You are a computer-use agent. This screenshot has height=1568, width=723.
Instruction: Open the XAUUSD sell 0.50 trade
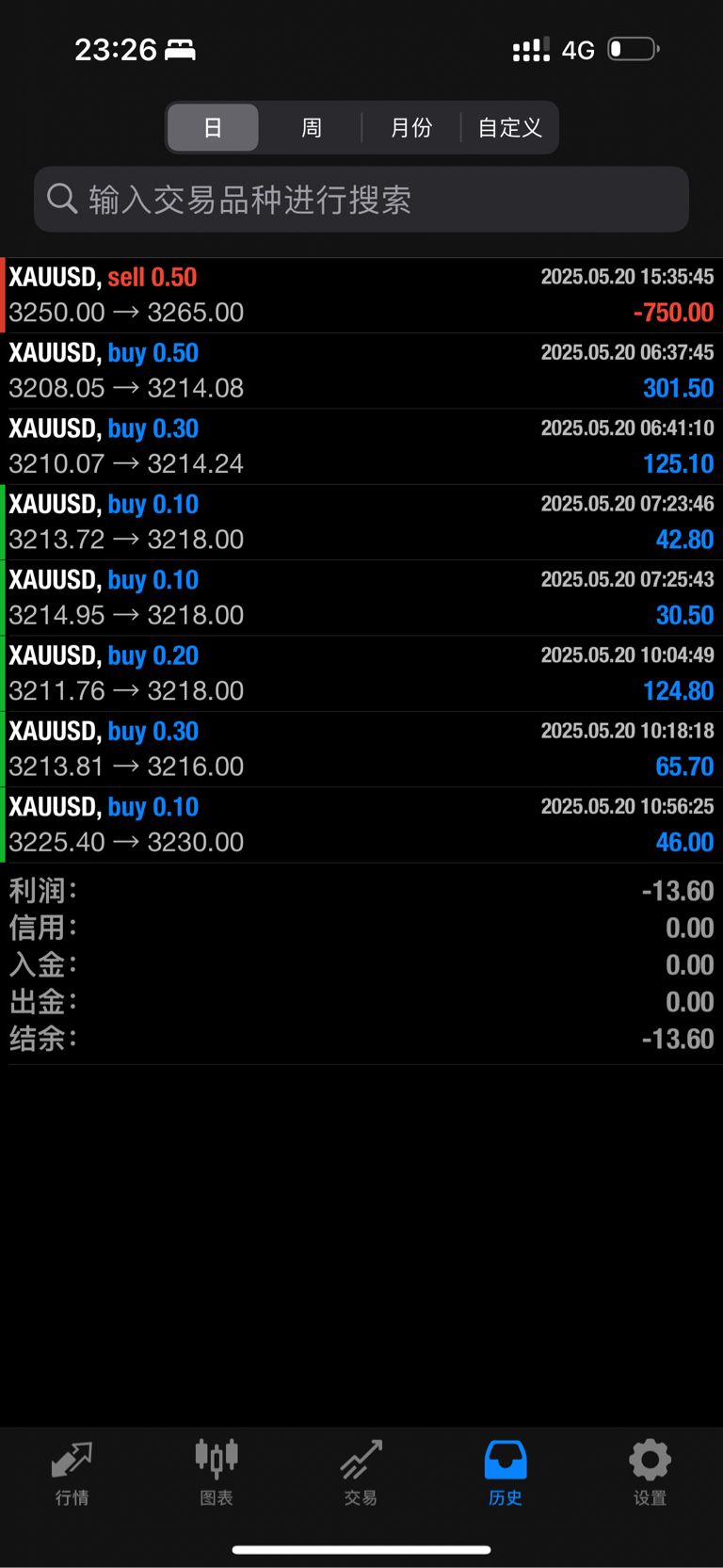point(361,295)
